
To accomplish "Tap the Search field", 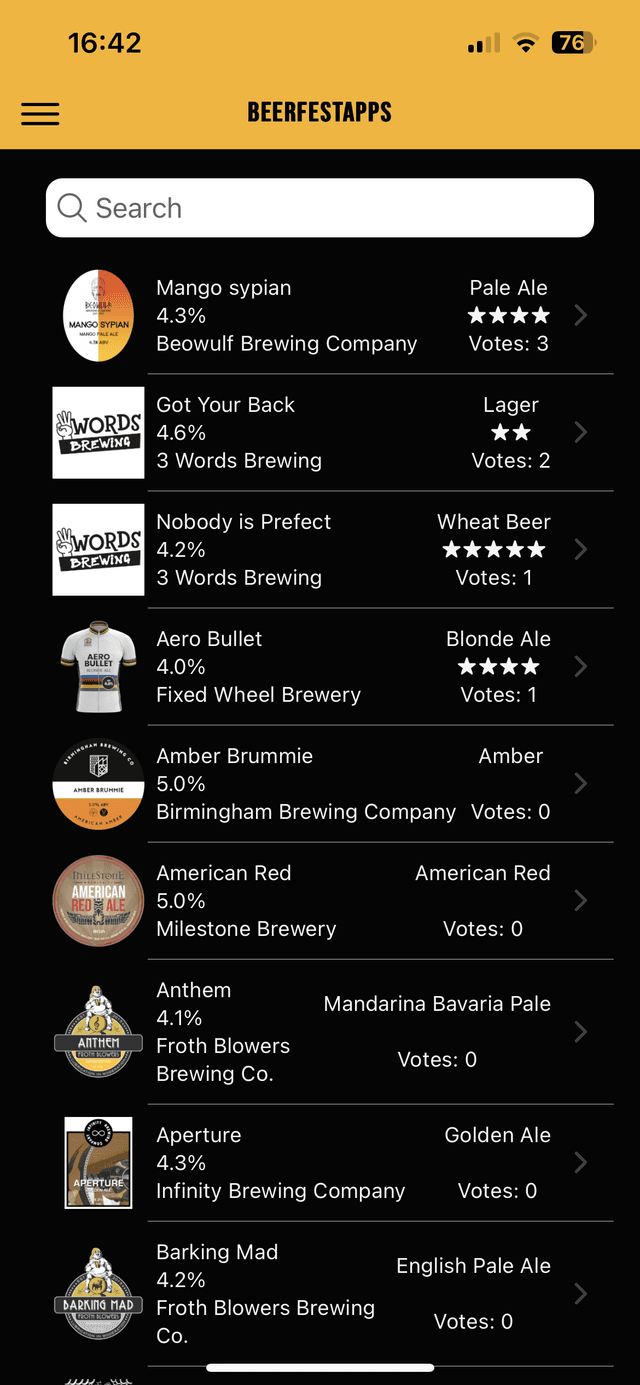I will pyautogui.click(x=320, y=208).
